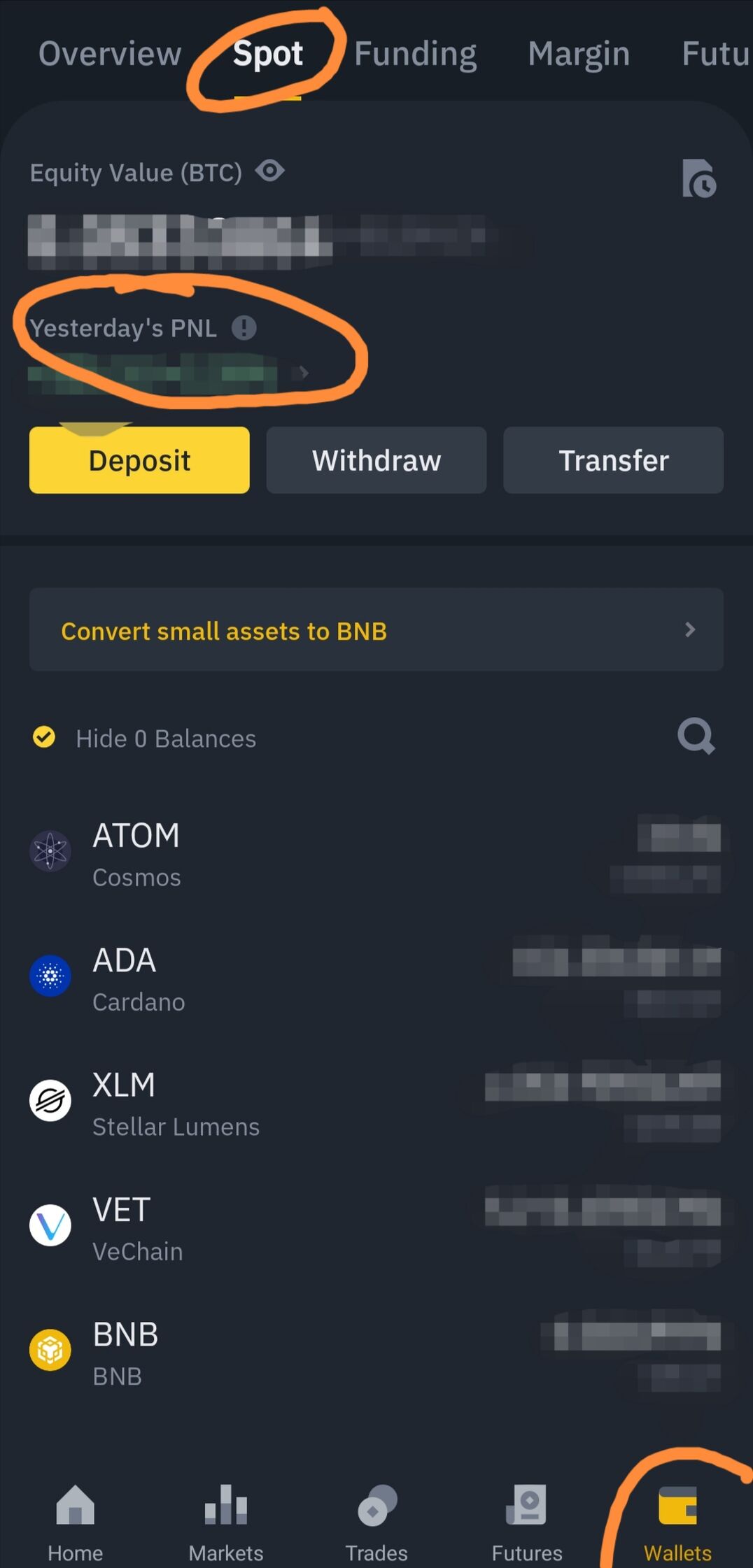Viewport: 753px width, 1568px height.
Task: Uncheck Hide 0 Balances
Action: pyautogui.click(x=44, y=737)
